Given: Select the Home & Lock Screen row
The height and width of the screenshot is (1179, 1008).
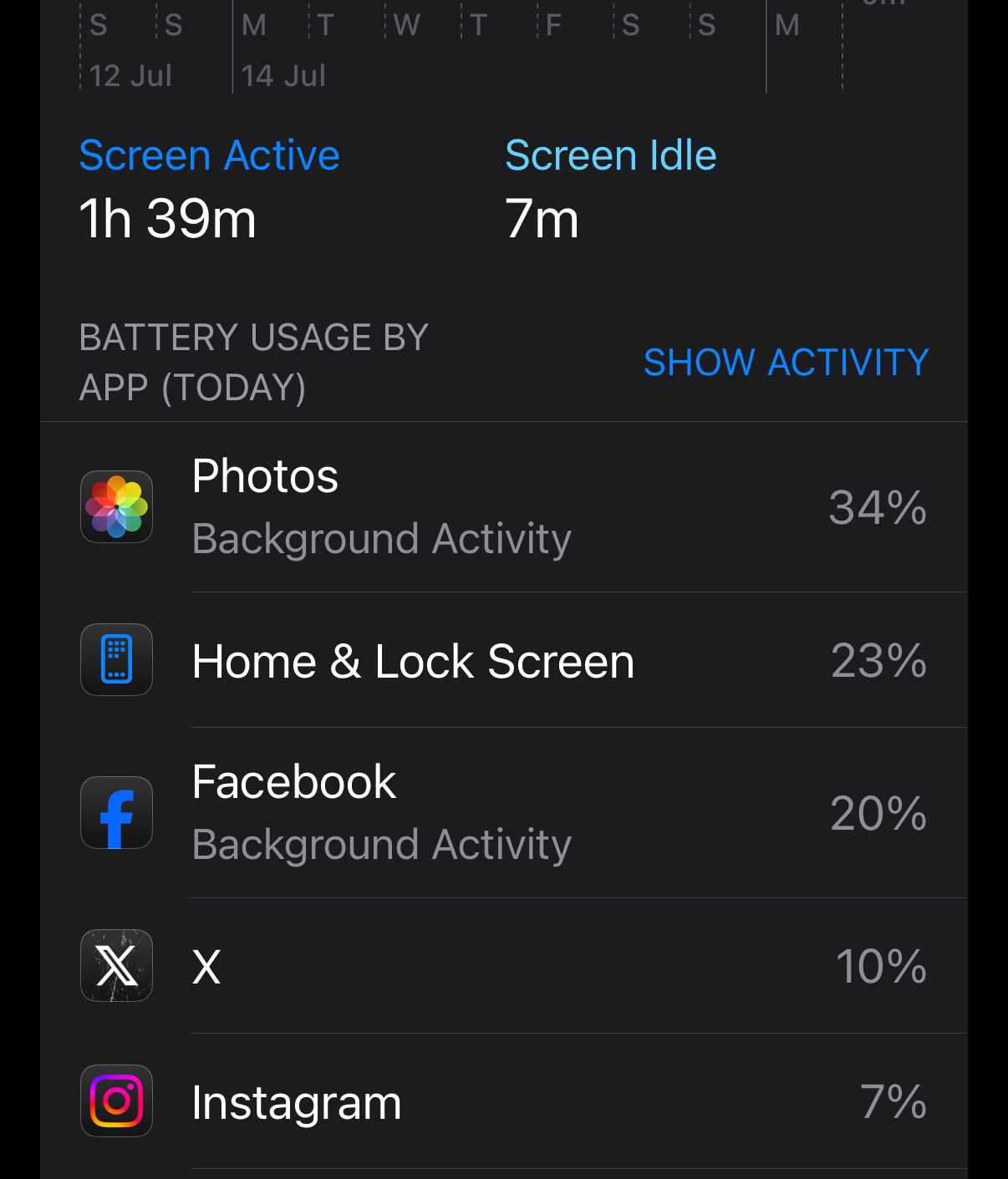Looking at the screenshot, I should (x=503, y=661).
